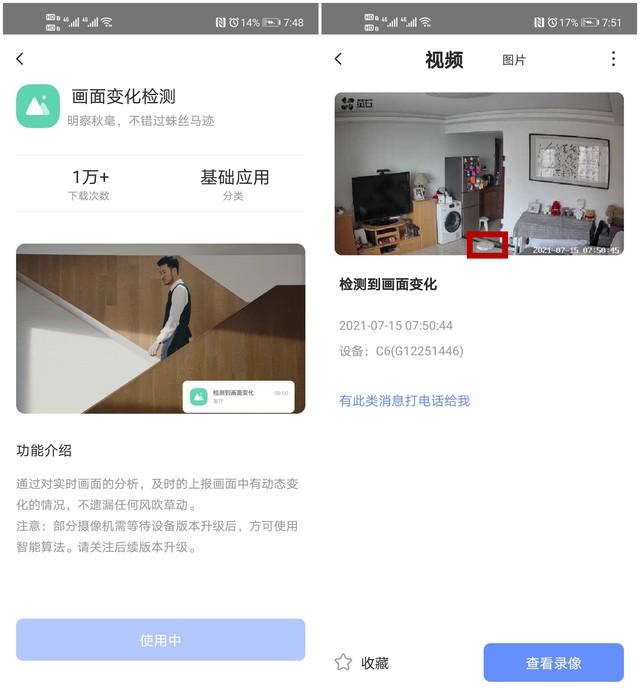Tap the 使用中 button
Image resolution: width=640 pixels, height=690 pixels.
(x=160, y=640)
